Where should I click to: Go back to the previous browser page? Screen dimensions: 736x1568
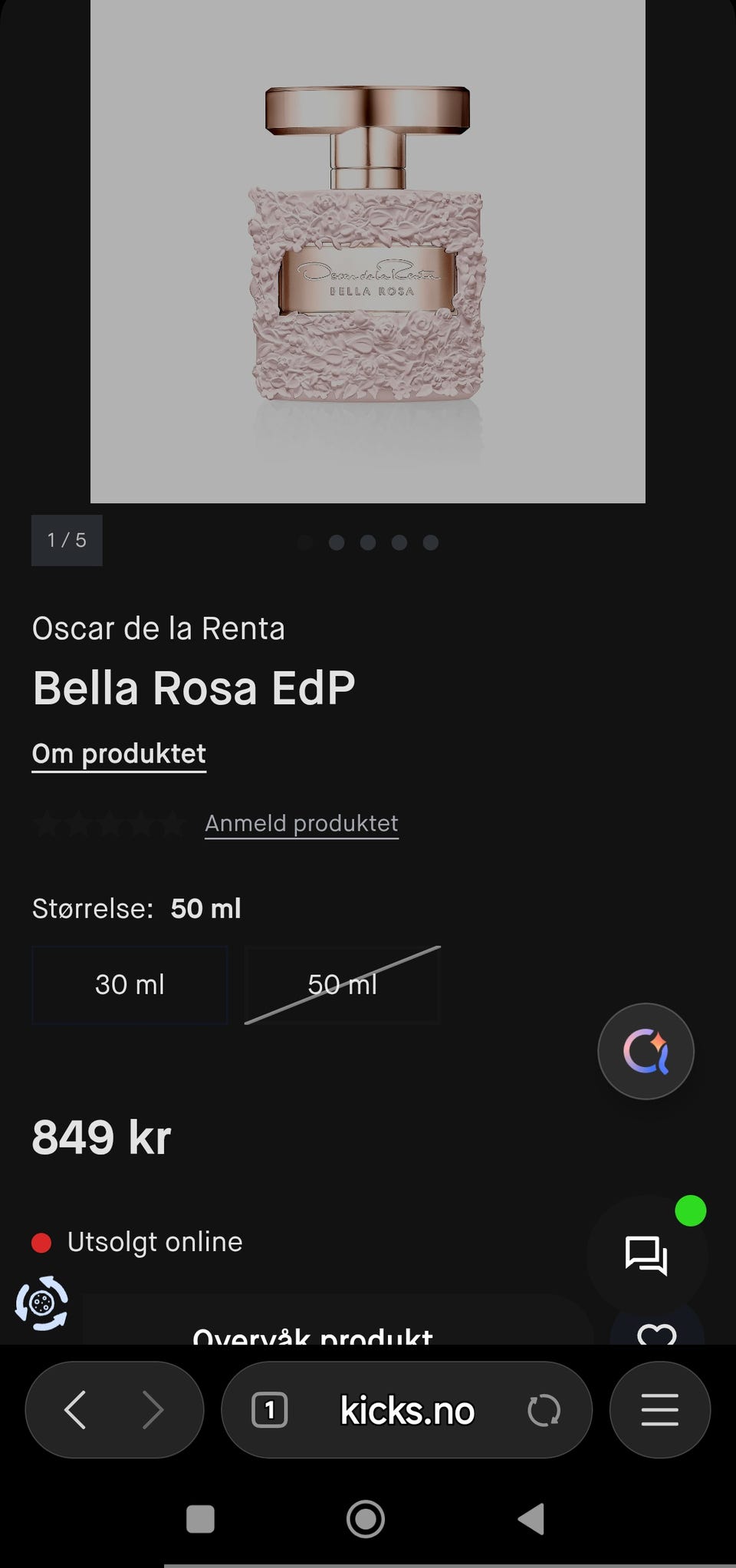[75, 1410]
